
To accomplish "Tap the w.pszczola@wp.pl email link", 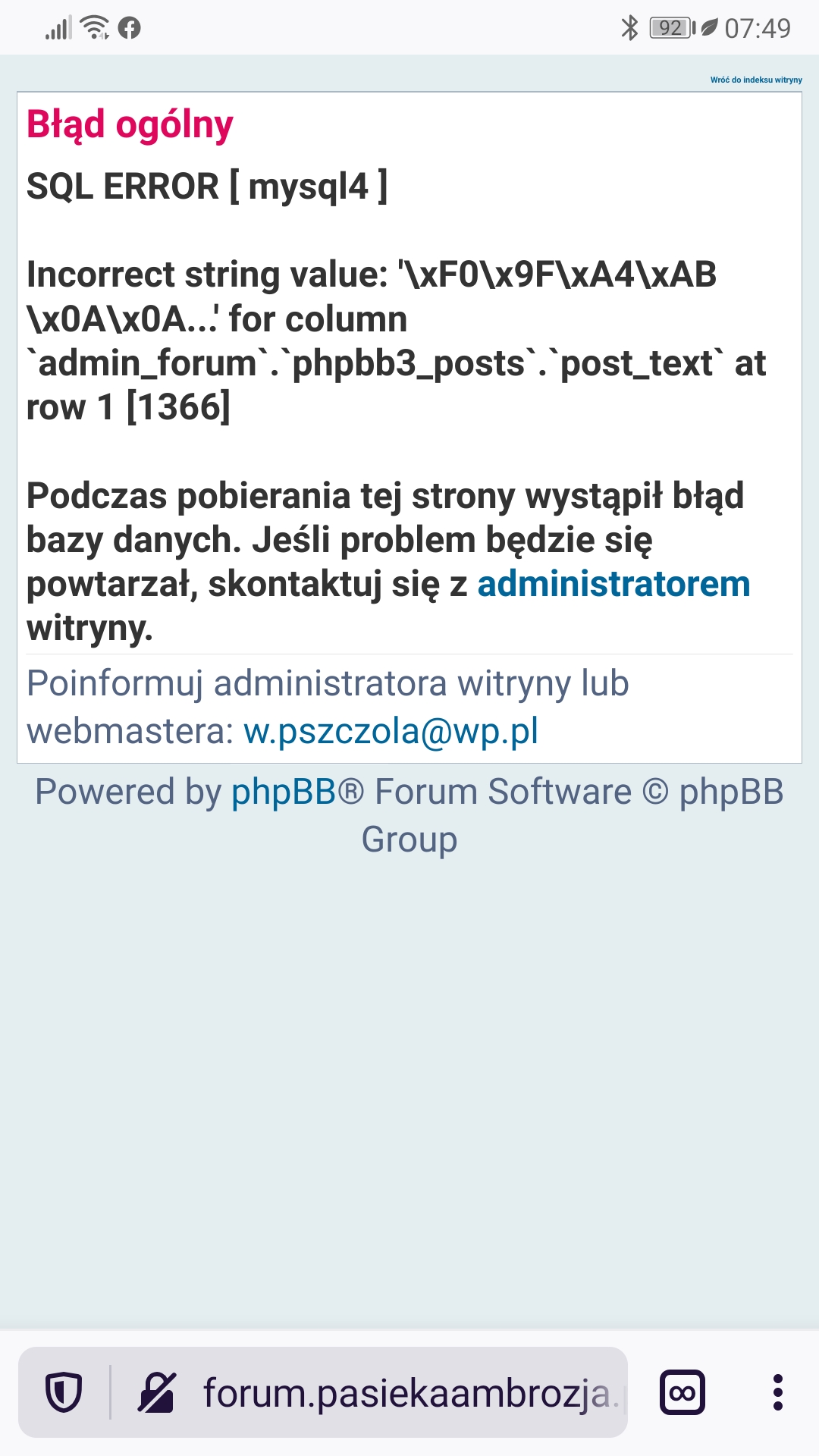I will [391, 731].
